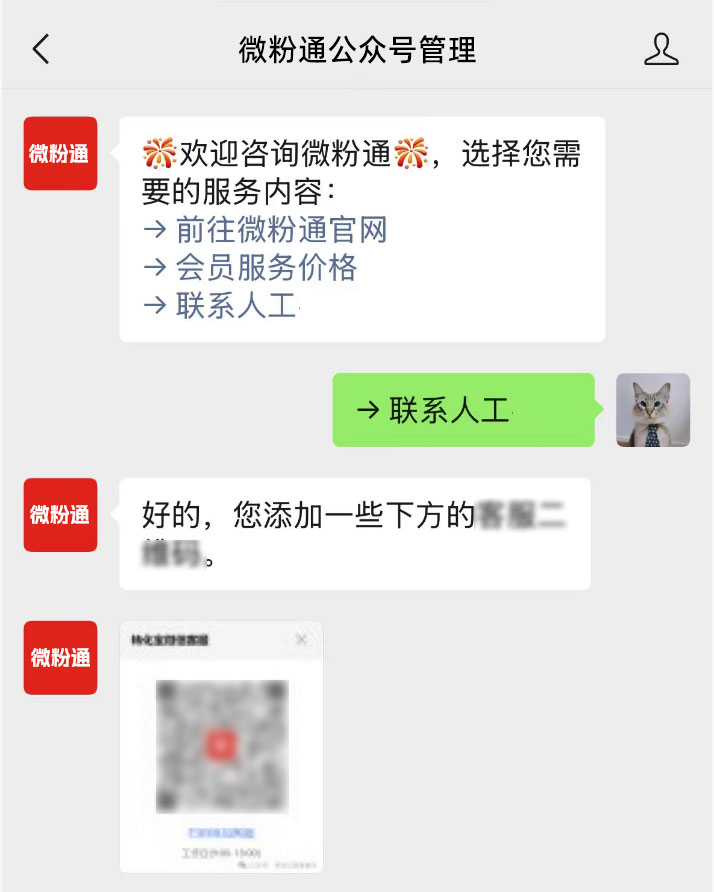The height and width of the screenshot is (892, 714).
Task: Open link 前往微粉通官网
Action: coord(280,230)
